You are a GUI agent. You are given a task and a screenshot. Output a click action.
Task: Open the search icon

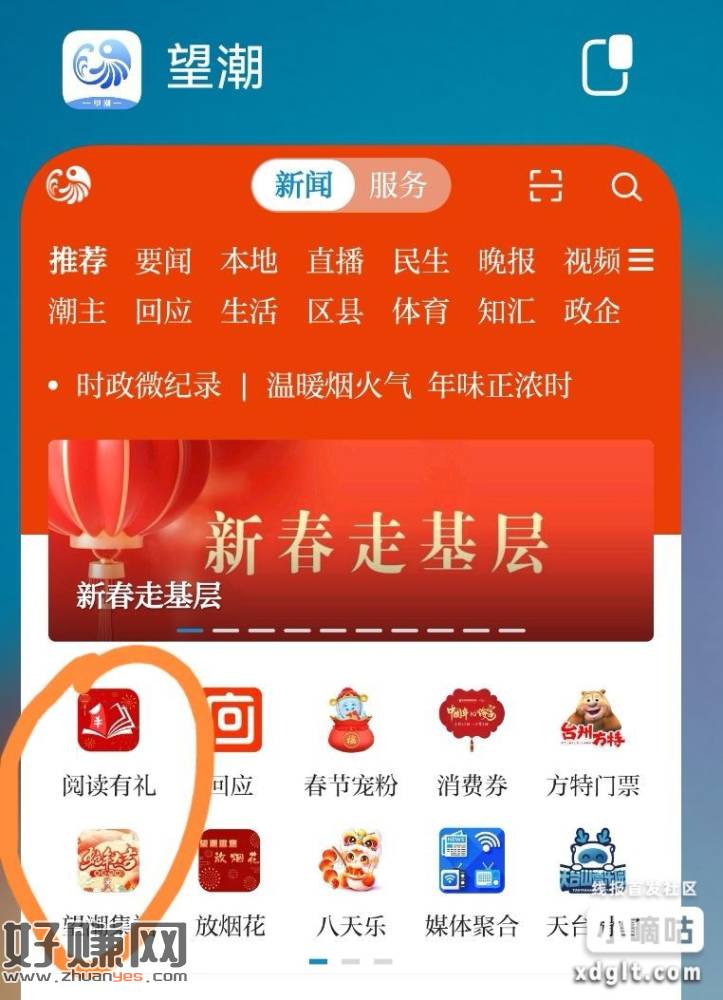[626, 187]
